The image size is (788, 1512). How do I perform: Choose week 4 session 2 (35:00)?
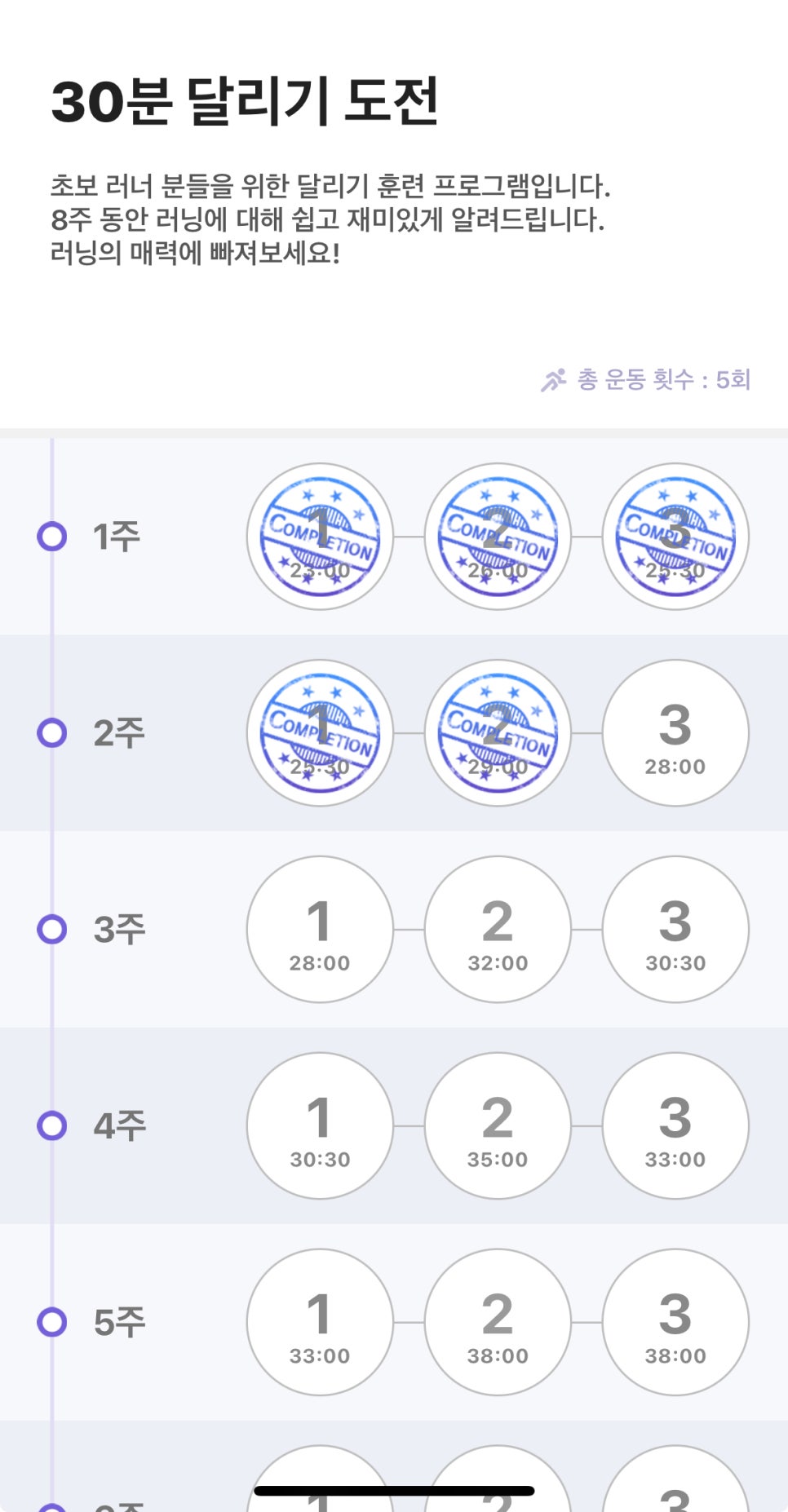(x=498, y=1126)
